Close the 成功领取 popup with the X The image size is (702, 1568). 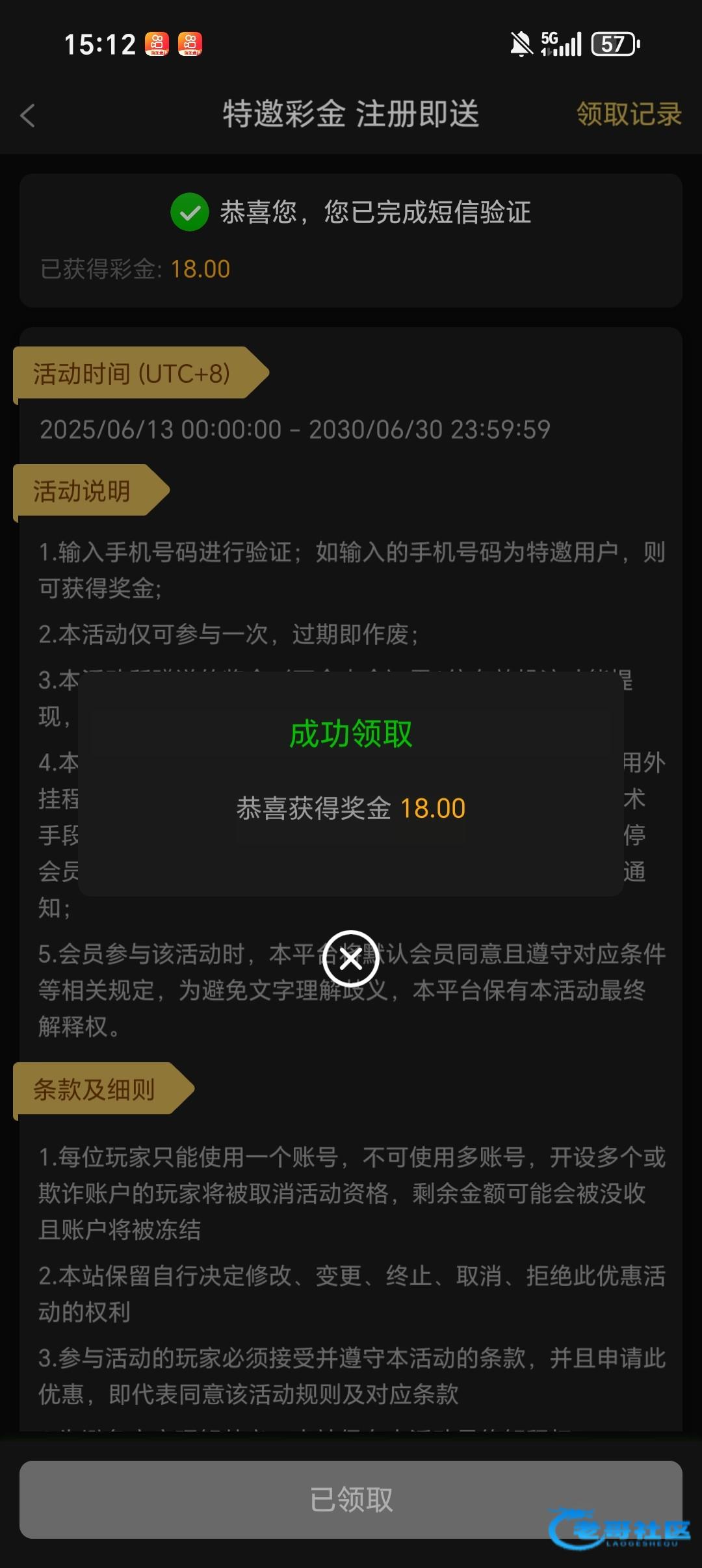[x=351, y=959]
